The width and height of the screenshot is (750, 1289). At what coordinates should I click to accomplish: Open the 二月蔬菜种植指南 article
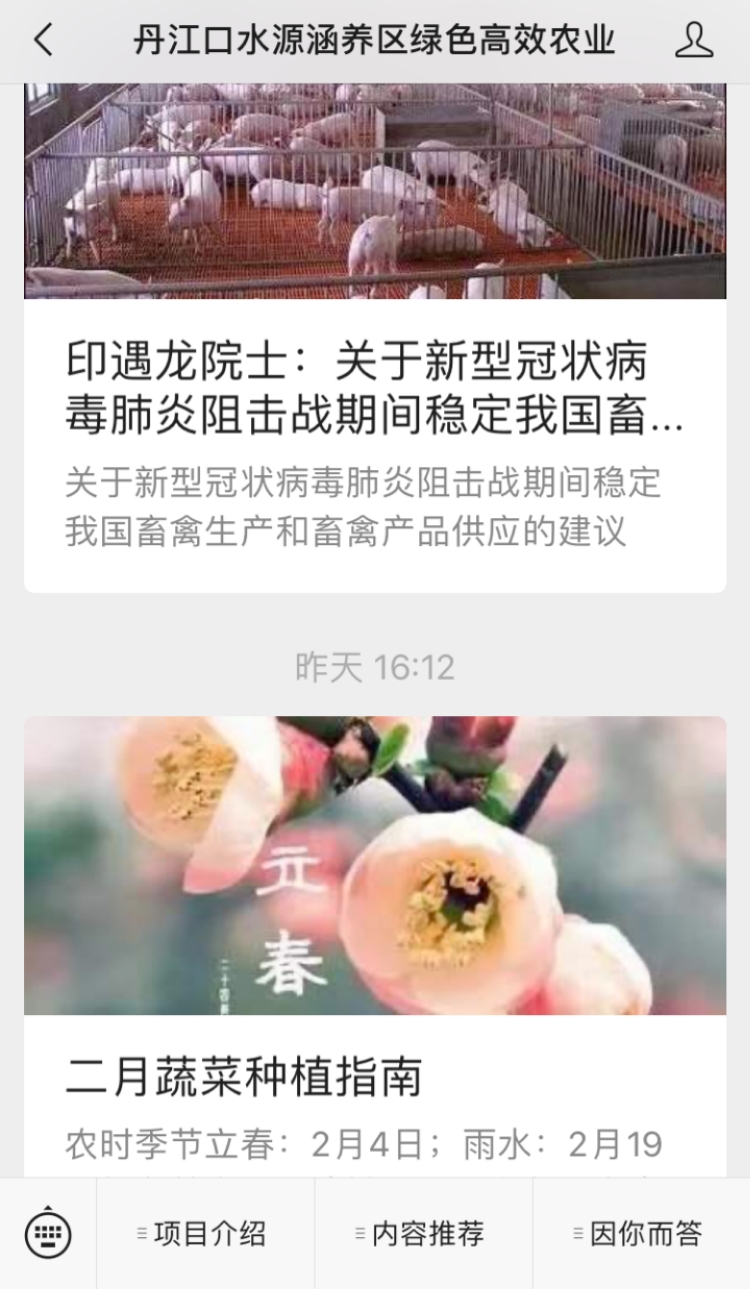click(375, 1075)
